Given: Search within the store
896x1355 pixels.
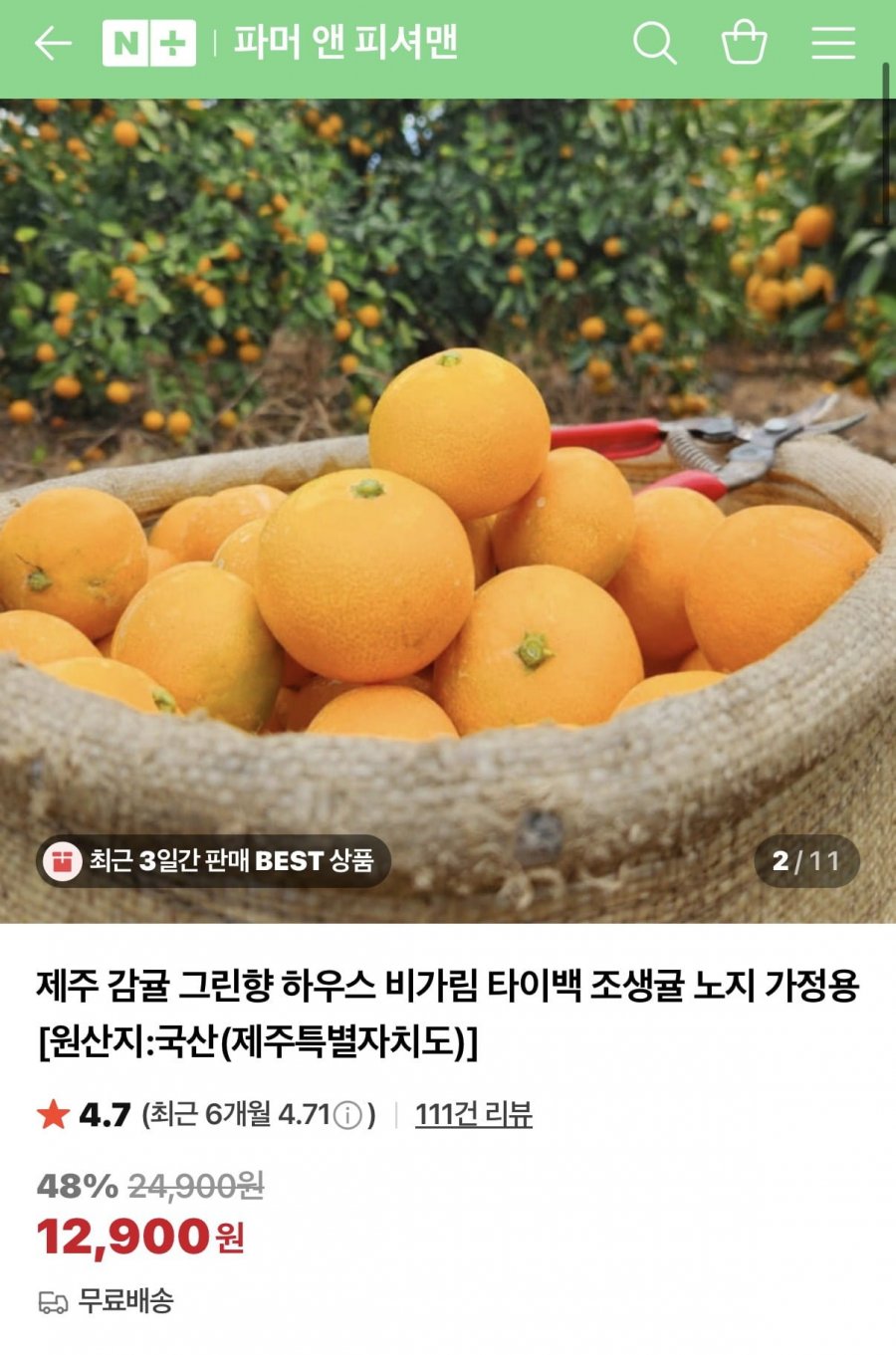Looking at the screenshot, I should [x=654, y=43].
